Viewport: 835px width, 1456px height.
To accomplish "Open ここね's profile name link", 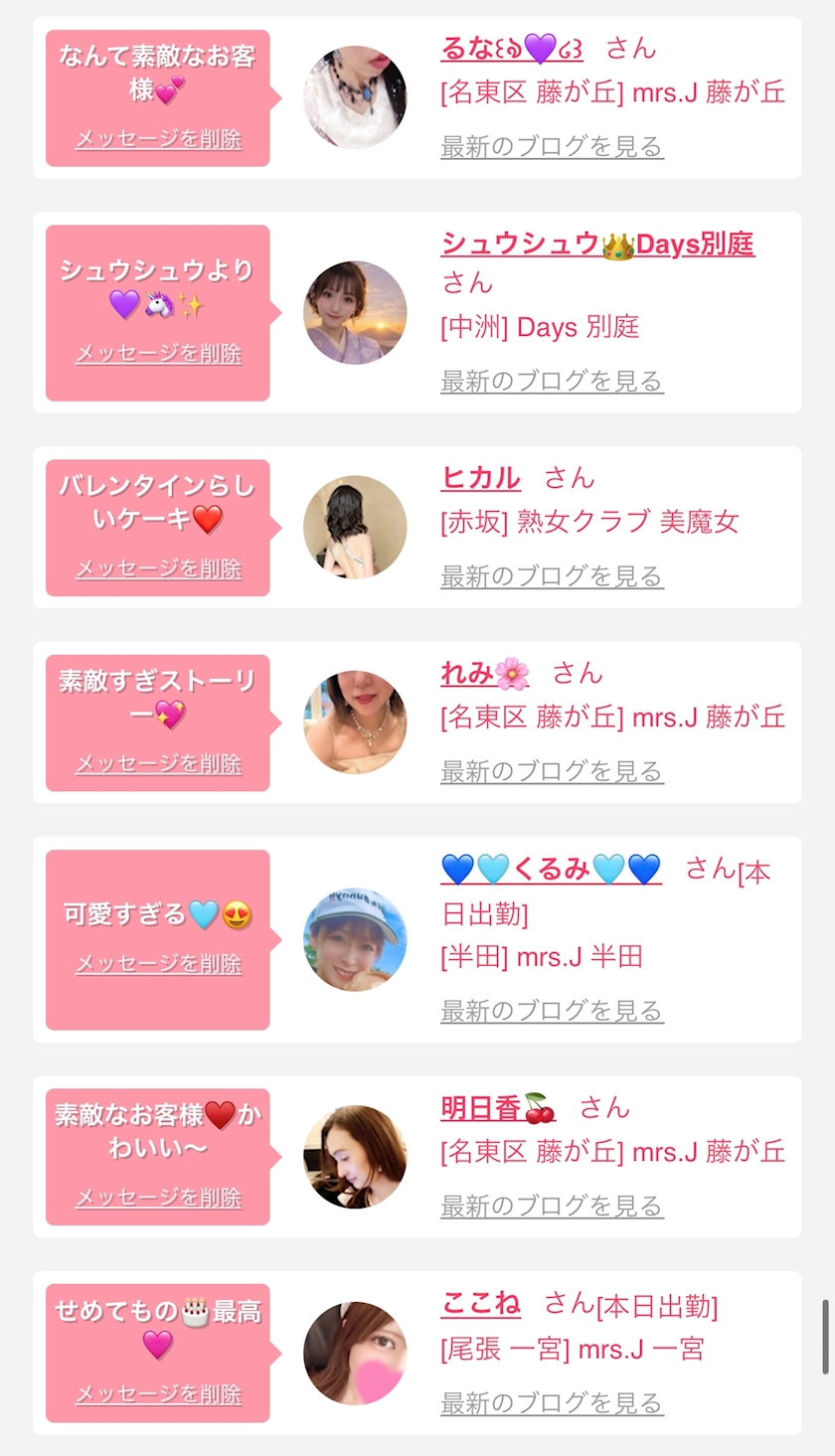I will pos(480,1303).
